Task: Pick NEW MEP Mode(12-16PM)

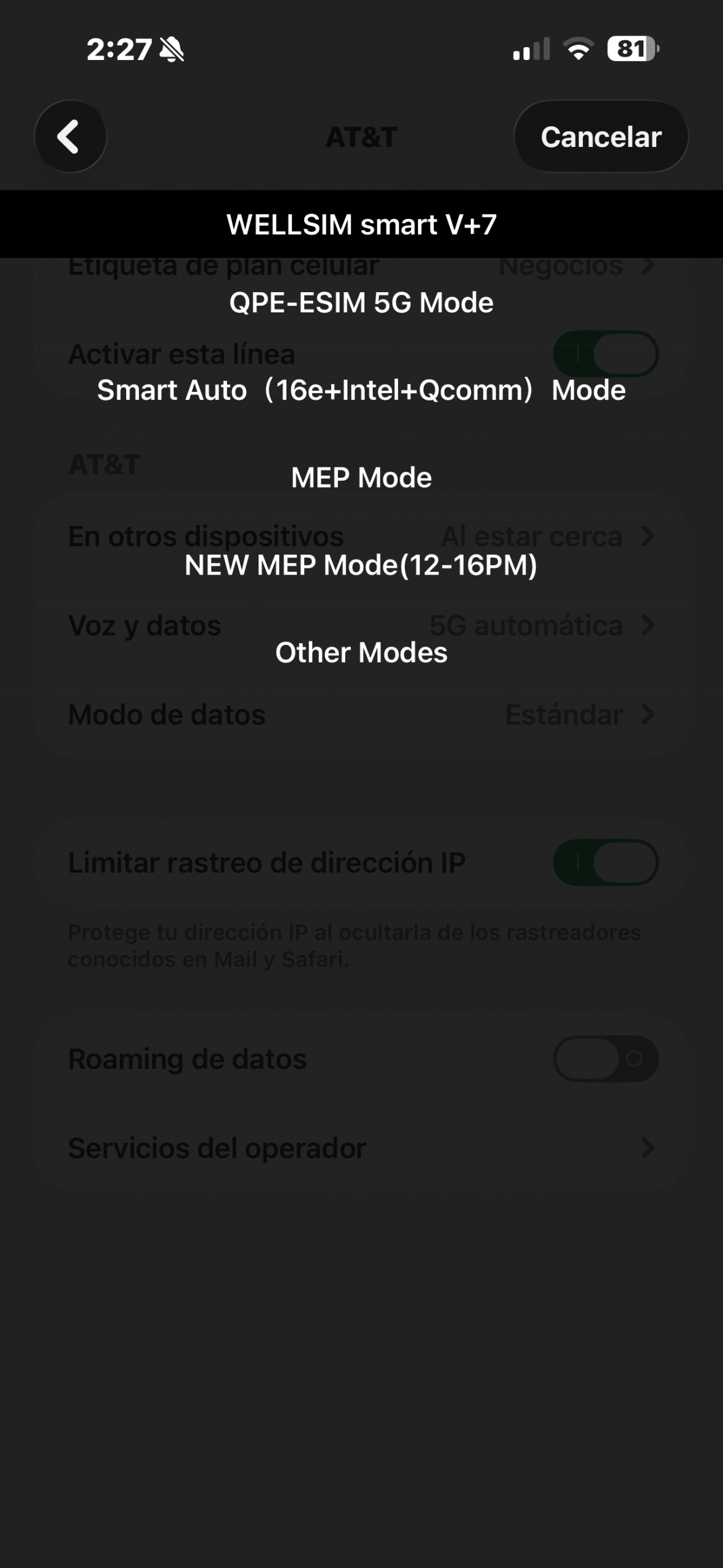Action: (x=361, y=565)
